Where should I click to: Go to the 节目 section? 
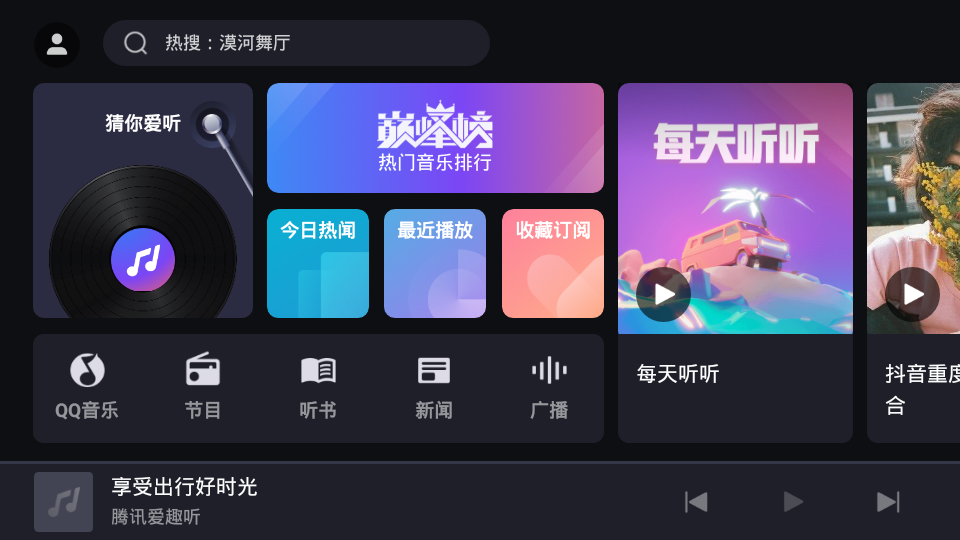click(x=203, y=387)
